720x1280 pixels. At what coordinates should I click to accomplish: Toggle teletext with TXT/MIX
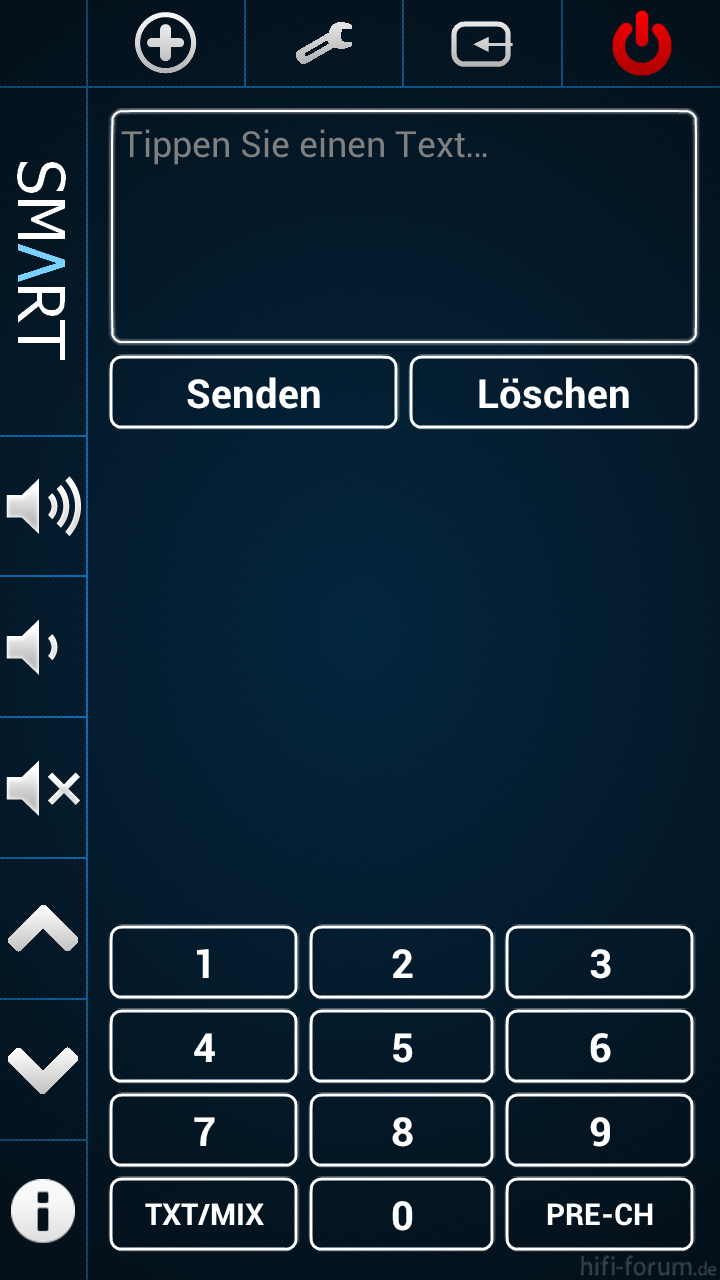[x=204, y=1214]
